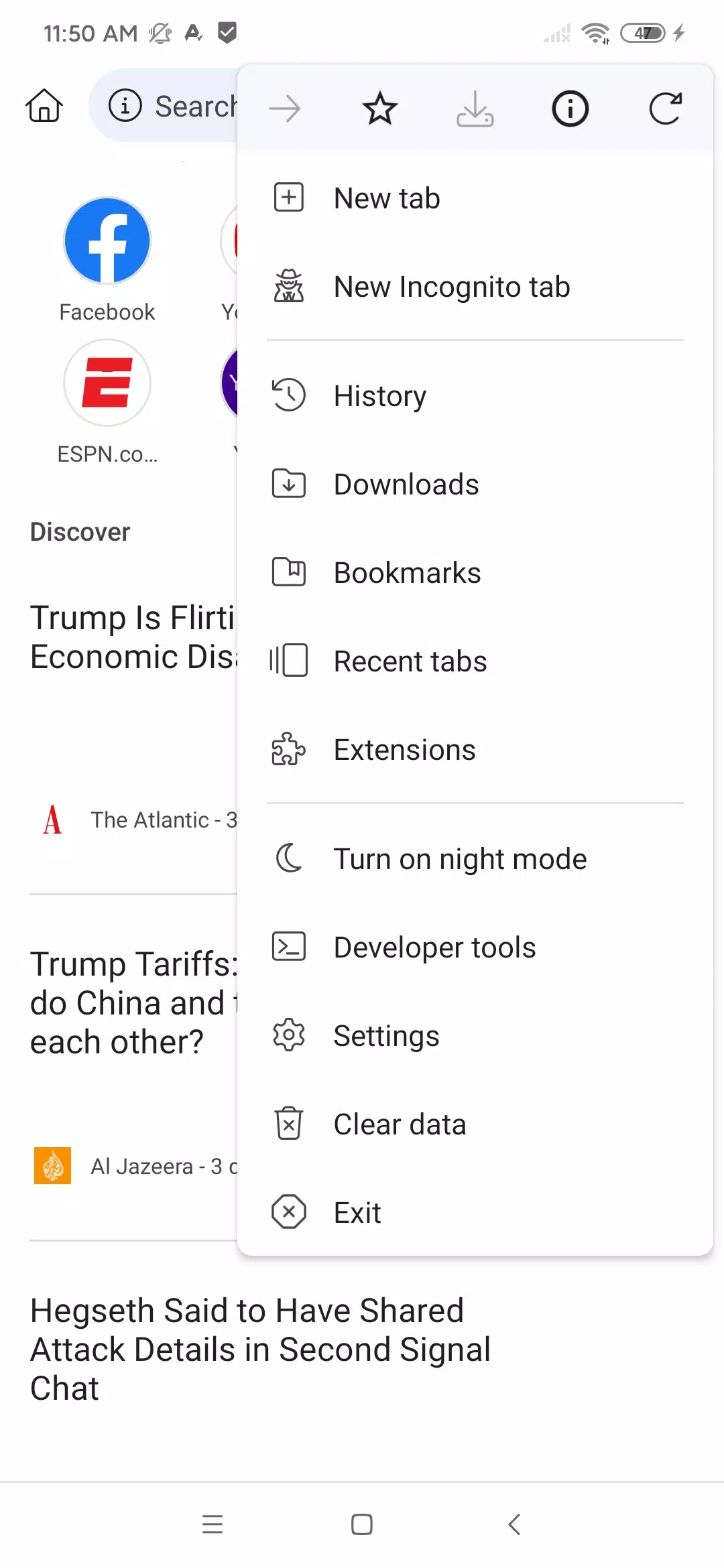This screenshot has height=1568, width=724.
Task: Tap the system back button
Action: (514, 1524)
